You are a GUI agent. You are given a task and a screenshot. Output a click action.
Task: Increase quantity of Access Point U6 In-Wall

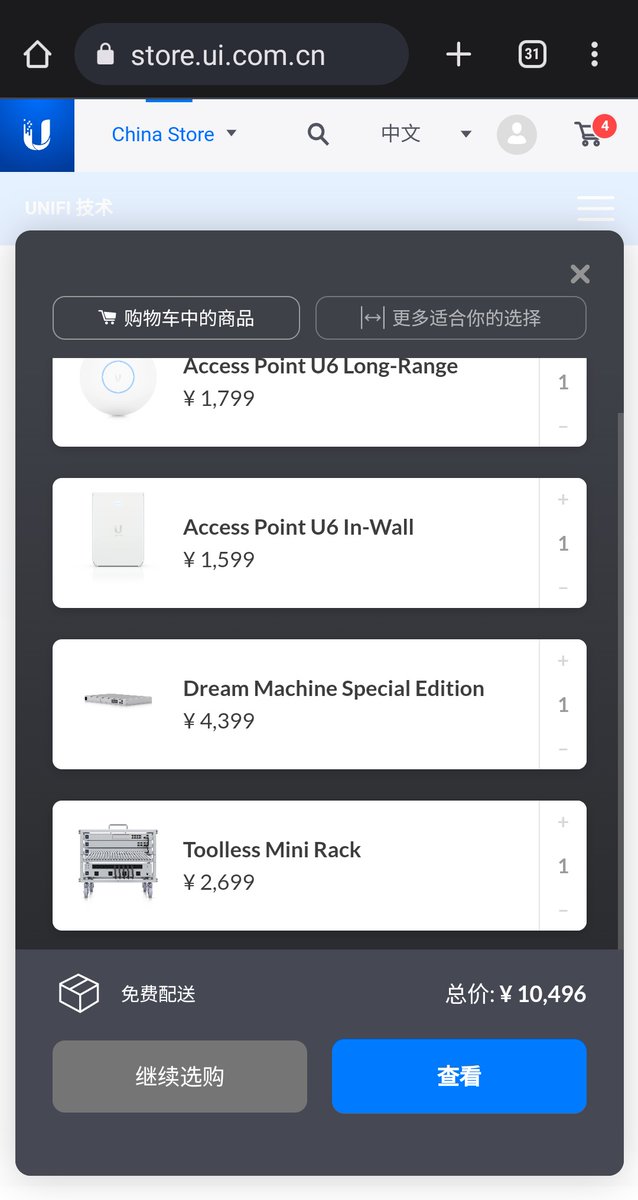tap(563, 500)
